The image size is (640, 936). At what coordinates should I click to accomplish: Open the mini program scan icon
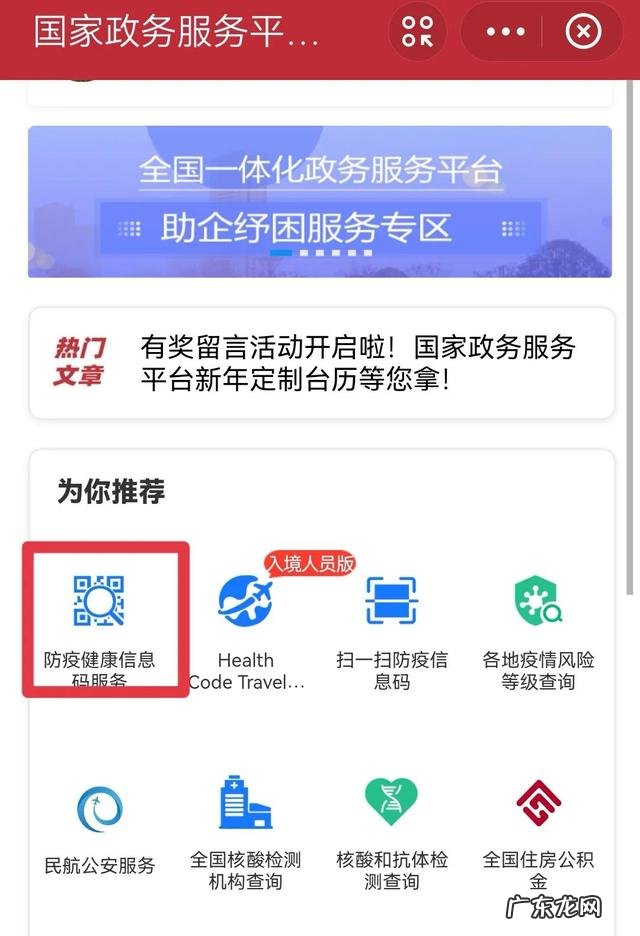pyautogui.click(x=417, y=32)
